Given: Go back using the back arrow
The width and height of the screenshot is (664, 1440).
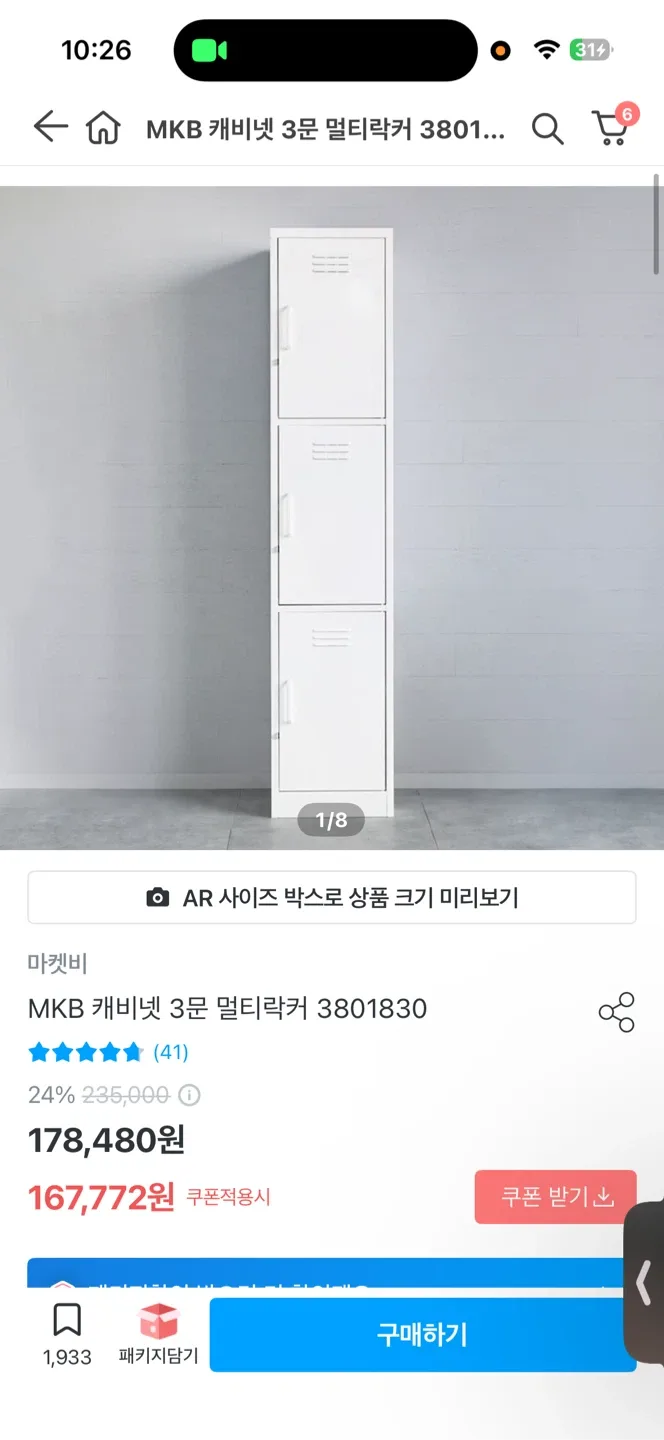Looking at the screenshot, I should (x=49, y=127).
